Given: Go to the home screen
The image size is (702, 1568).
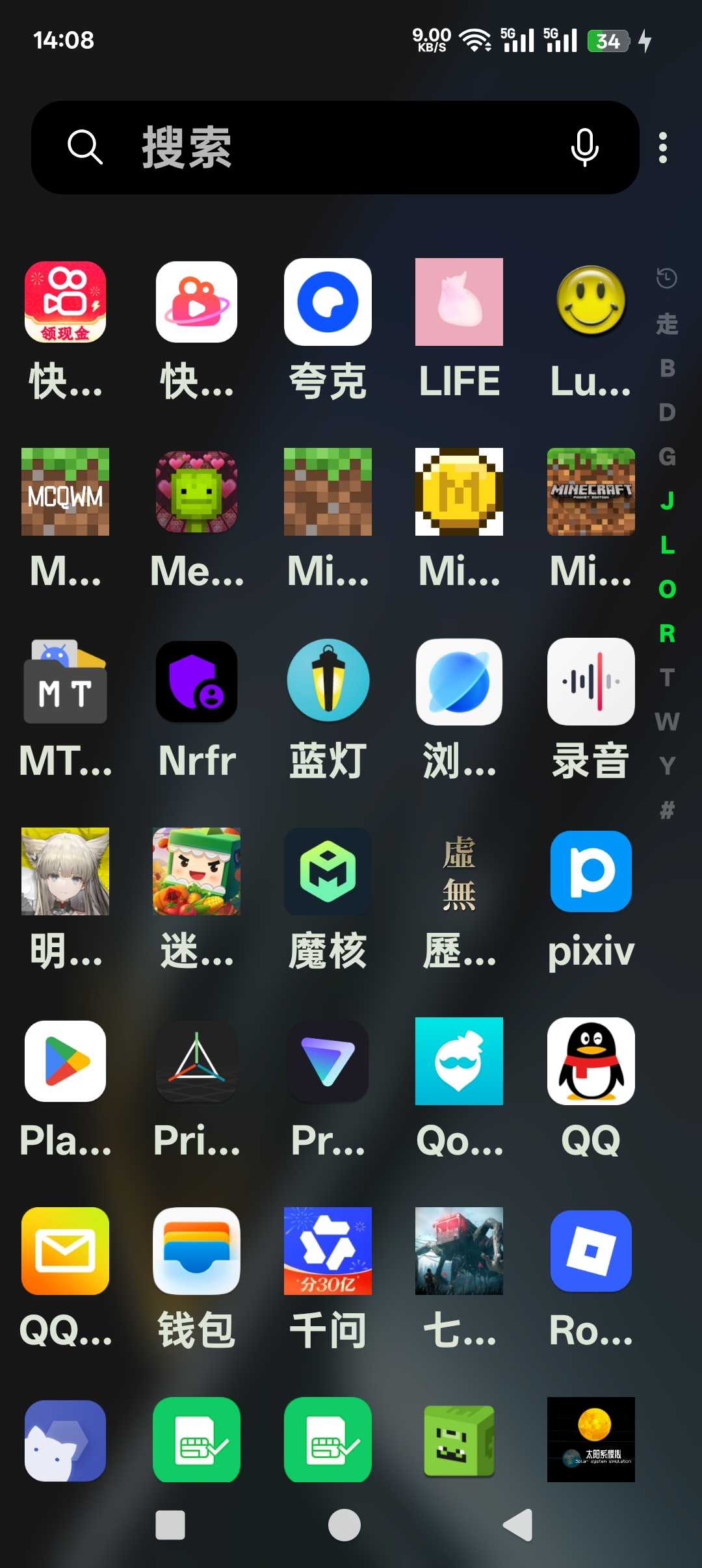Looking at the screenshot, I should click(x=344, y=1524).
